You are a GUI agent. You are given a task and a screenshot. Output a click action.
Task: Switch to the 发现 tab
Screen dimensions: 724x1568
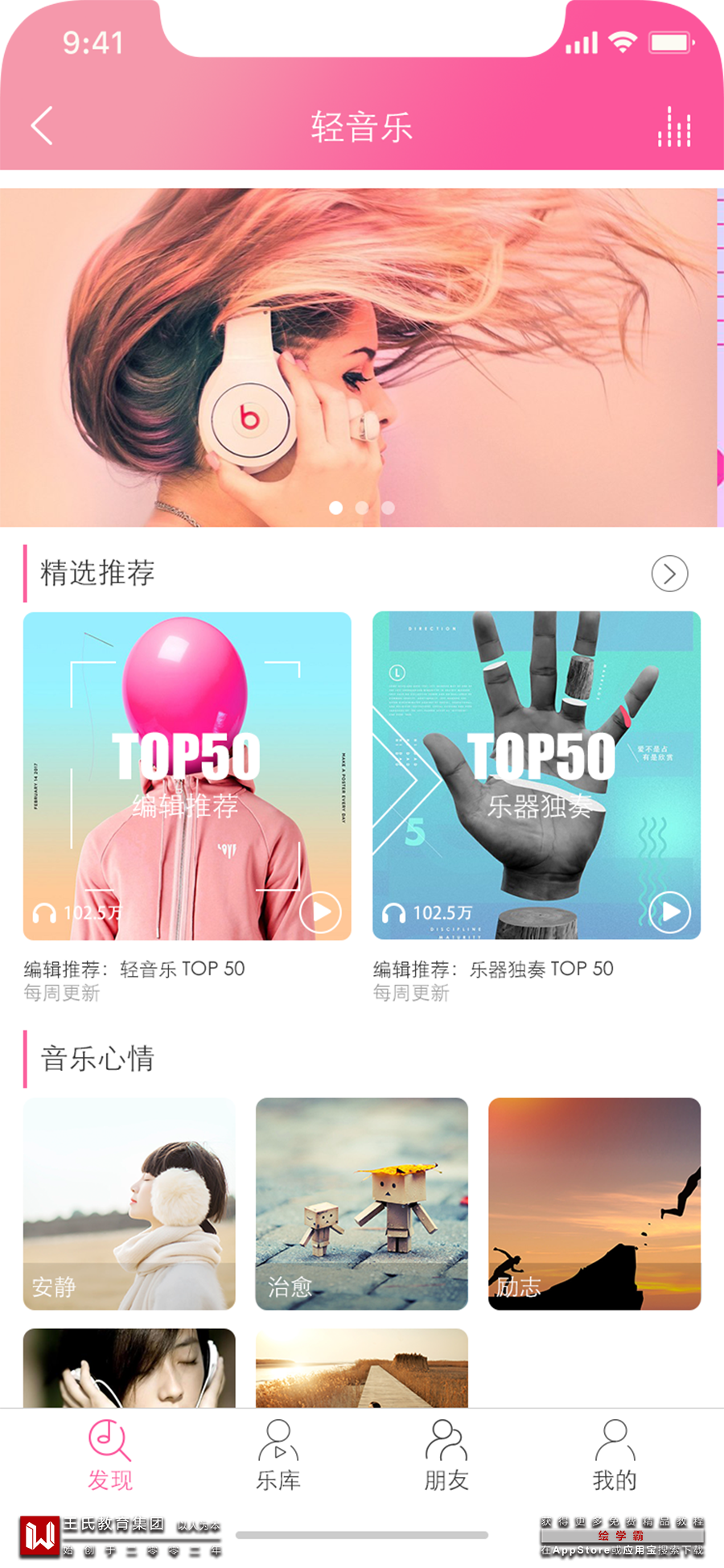pyautogui.click(x=109, y=1456)
